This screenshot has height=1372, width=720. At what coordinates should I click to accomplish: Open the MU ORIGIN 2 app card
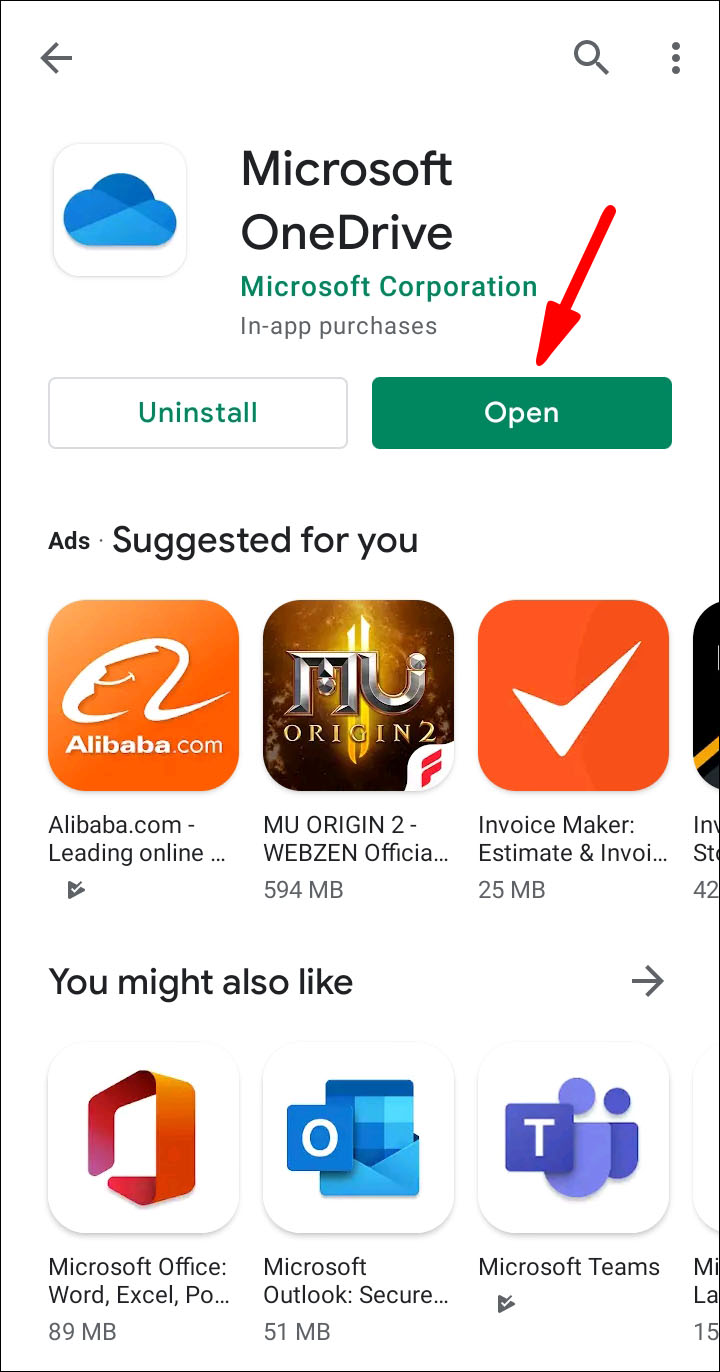click(x=358, y=695)
